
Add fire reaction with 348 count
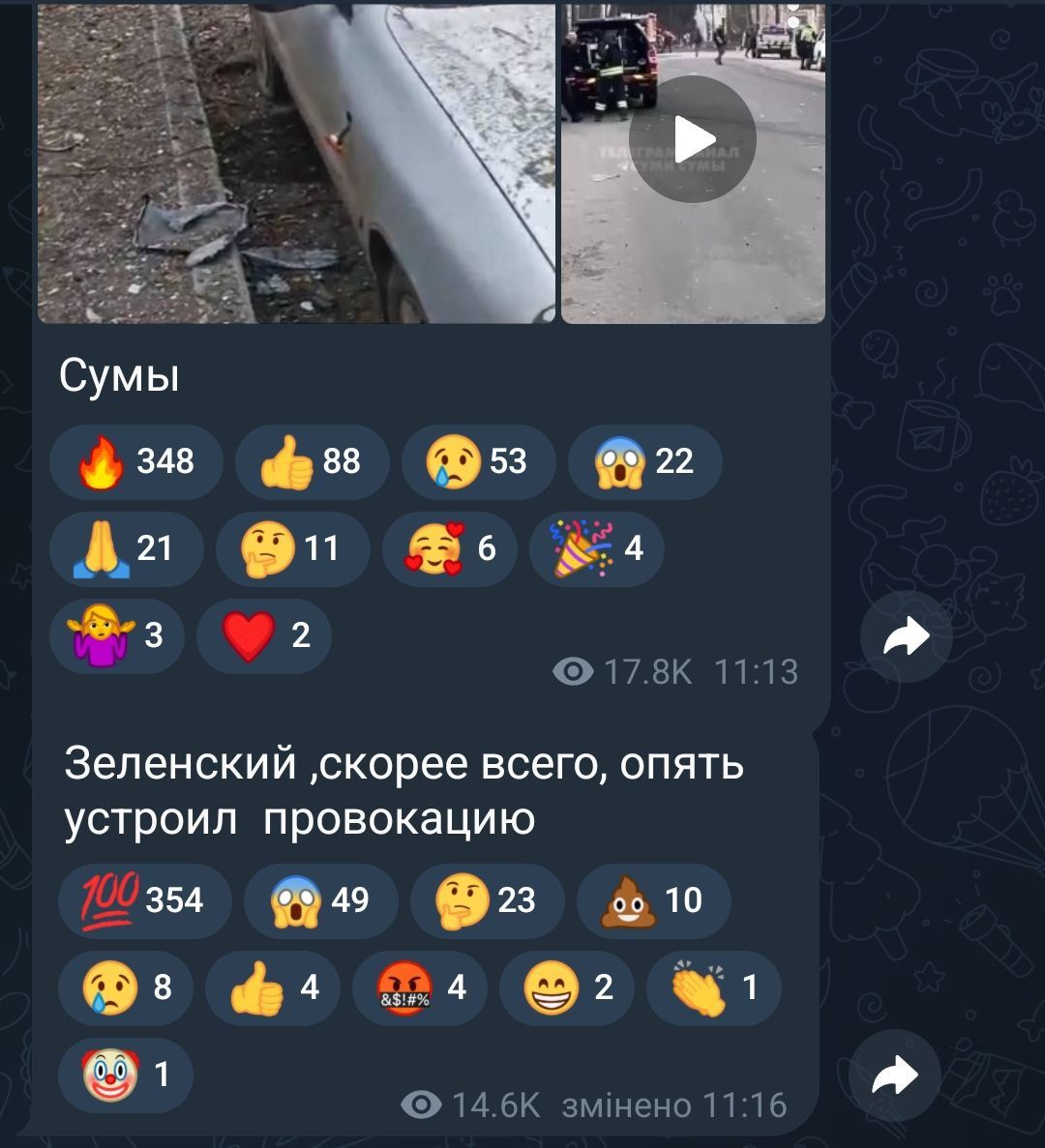135,461
